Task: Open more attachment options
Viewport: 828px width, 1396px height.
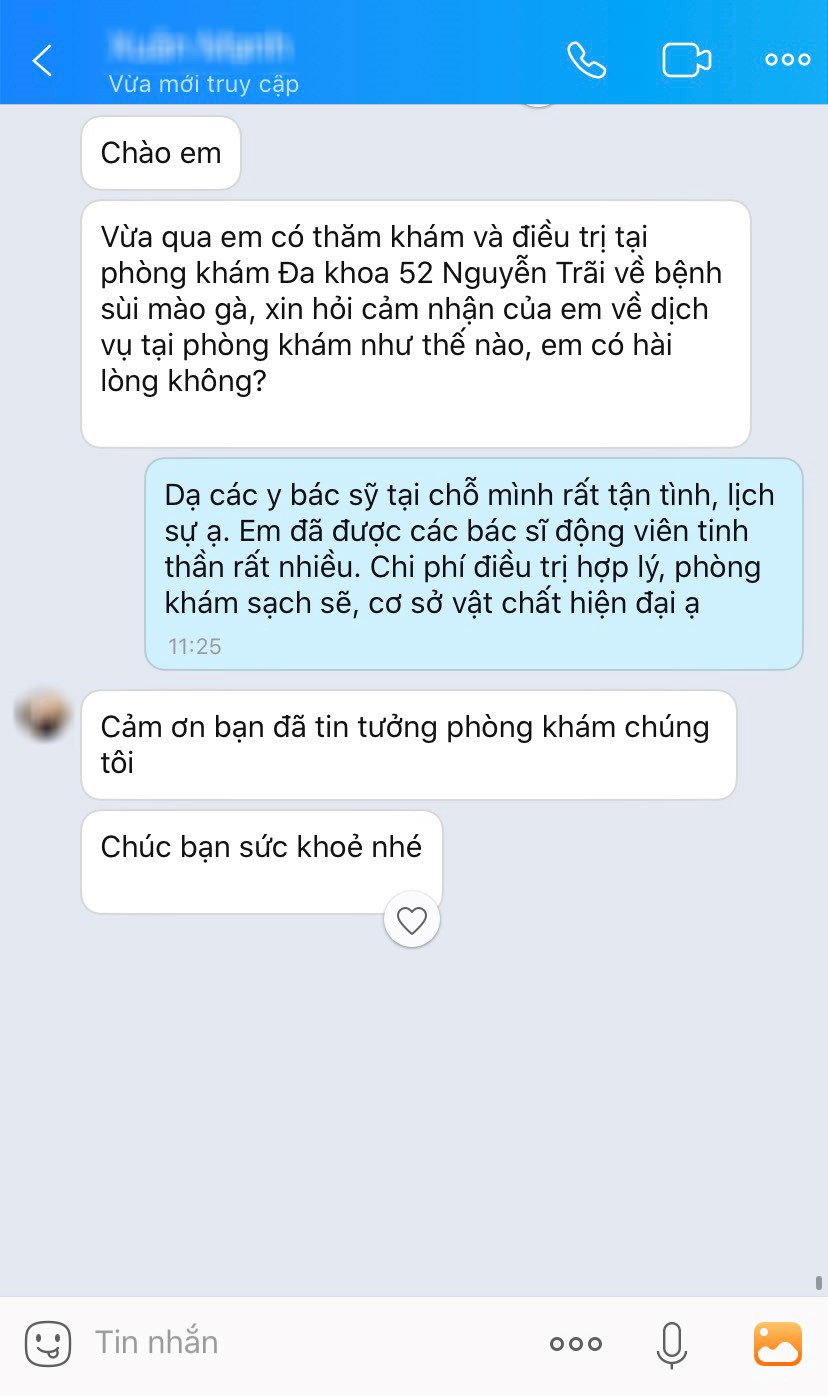Action: pyautogui.click(x=576, y=1344)
